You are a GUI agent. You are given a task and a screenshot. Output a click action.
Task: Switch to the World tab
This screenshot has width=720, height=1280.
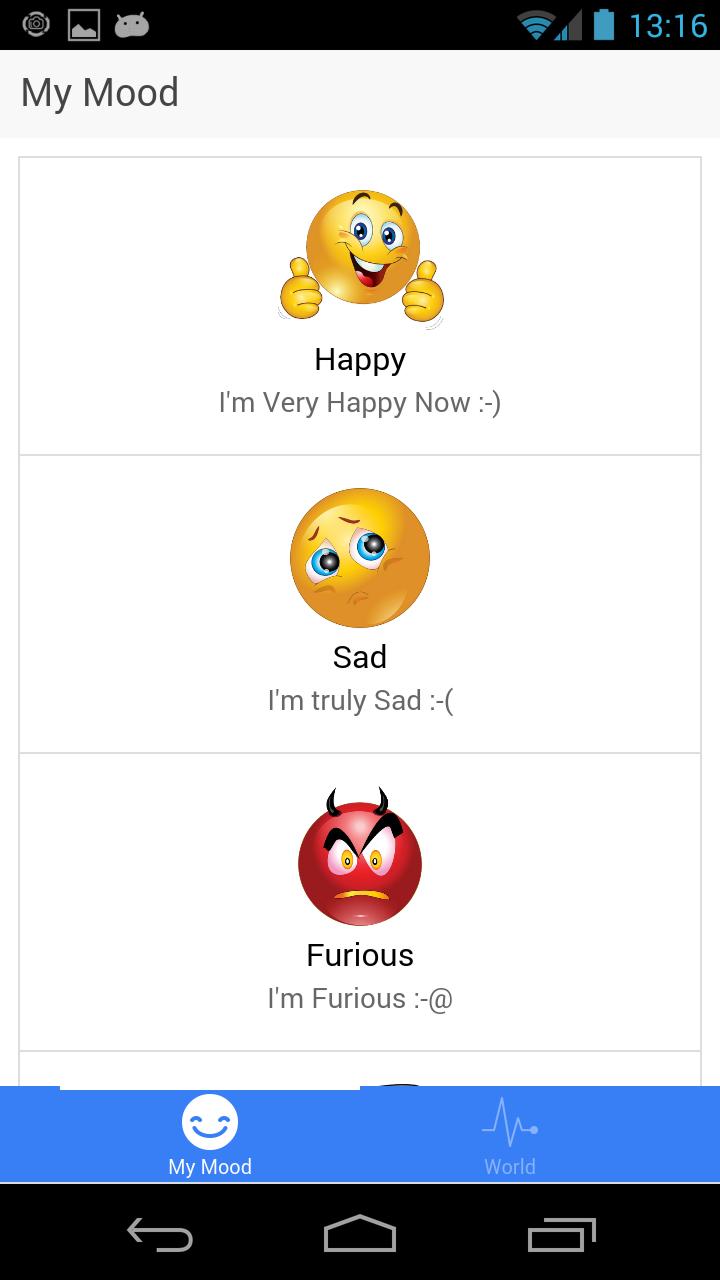click(510, 1136)
